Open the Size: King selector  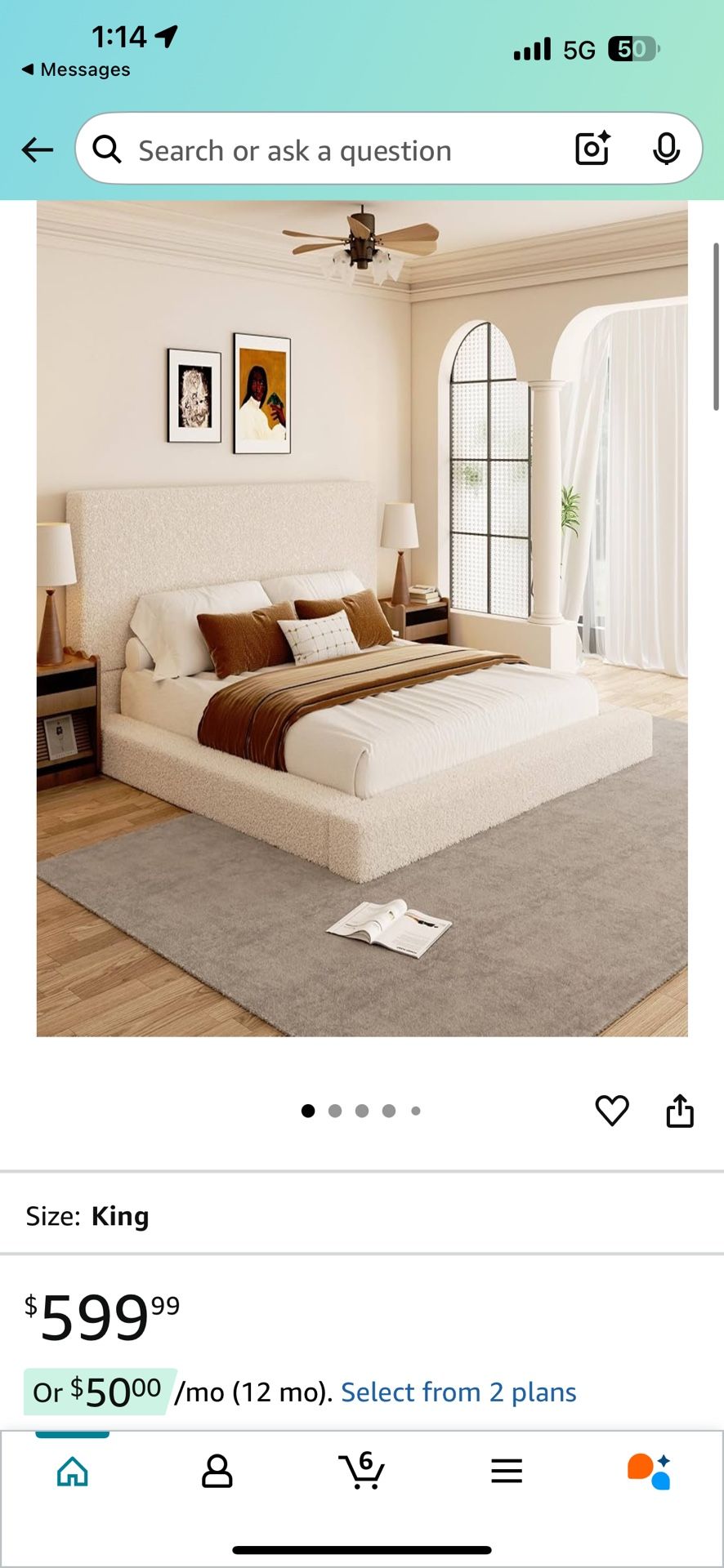[x=362, y=1216]
